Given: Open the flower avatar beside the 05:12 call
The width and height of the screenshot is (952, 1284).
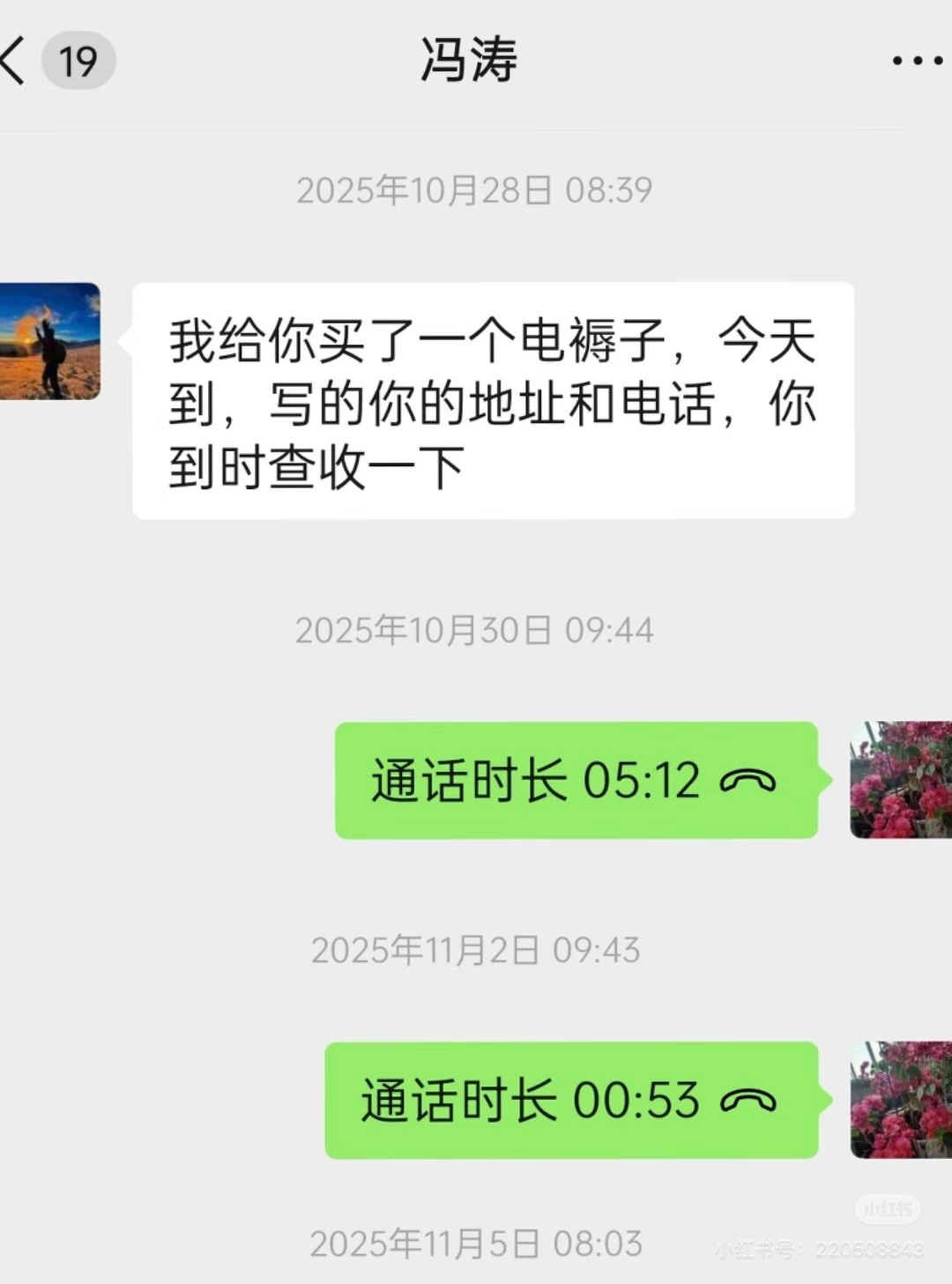Looking at the screenshot, I should 901,780.
